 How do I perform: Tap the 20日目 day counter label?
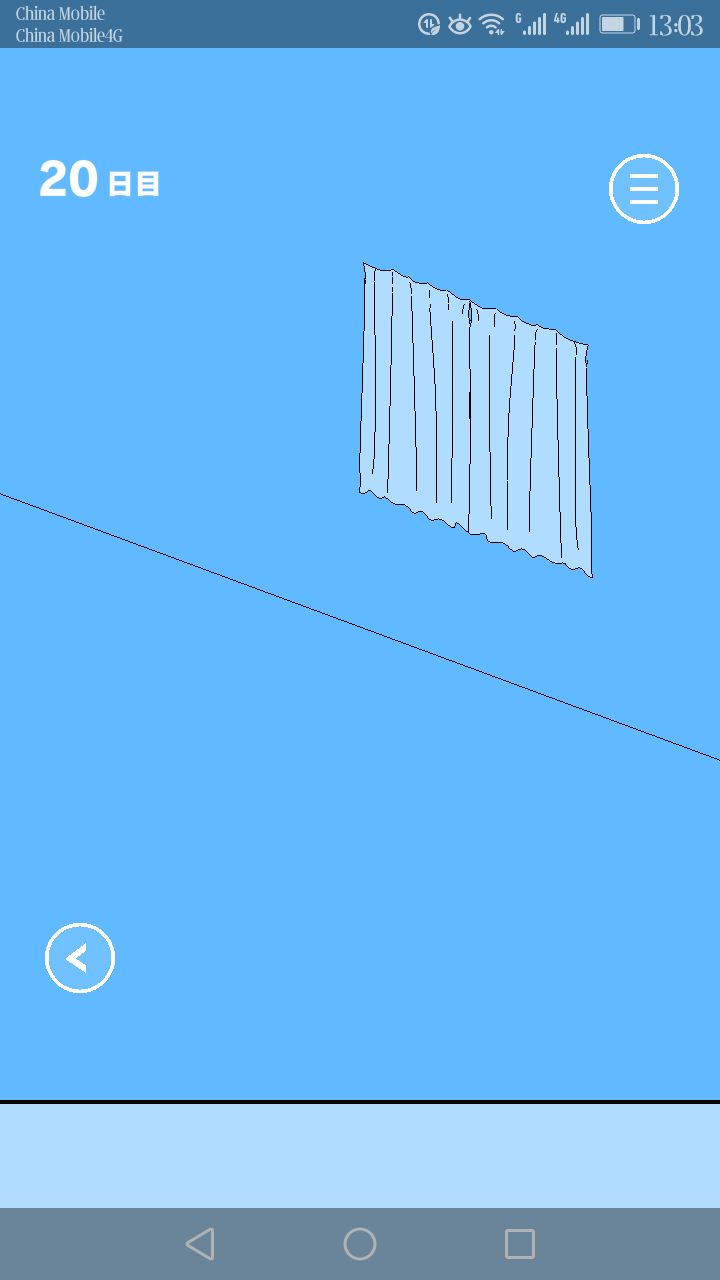[x=97, y=180]
